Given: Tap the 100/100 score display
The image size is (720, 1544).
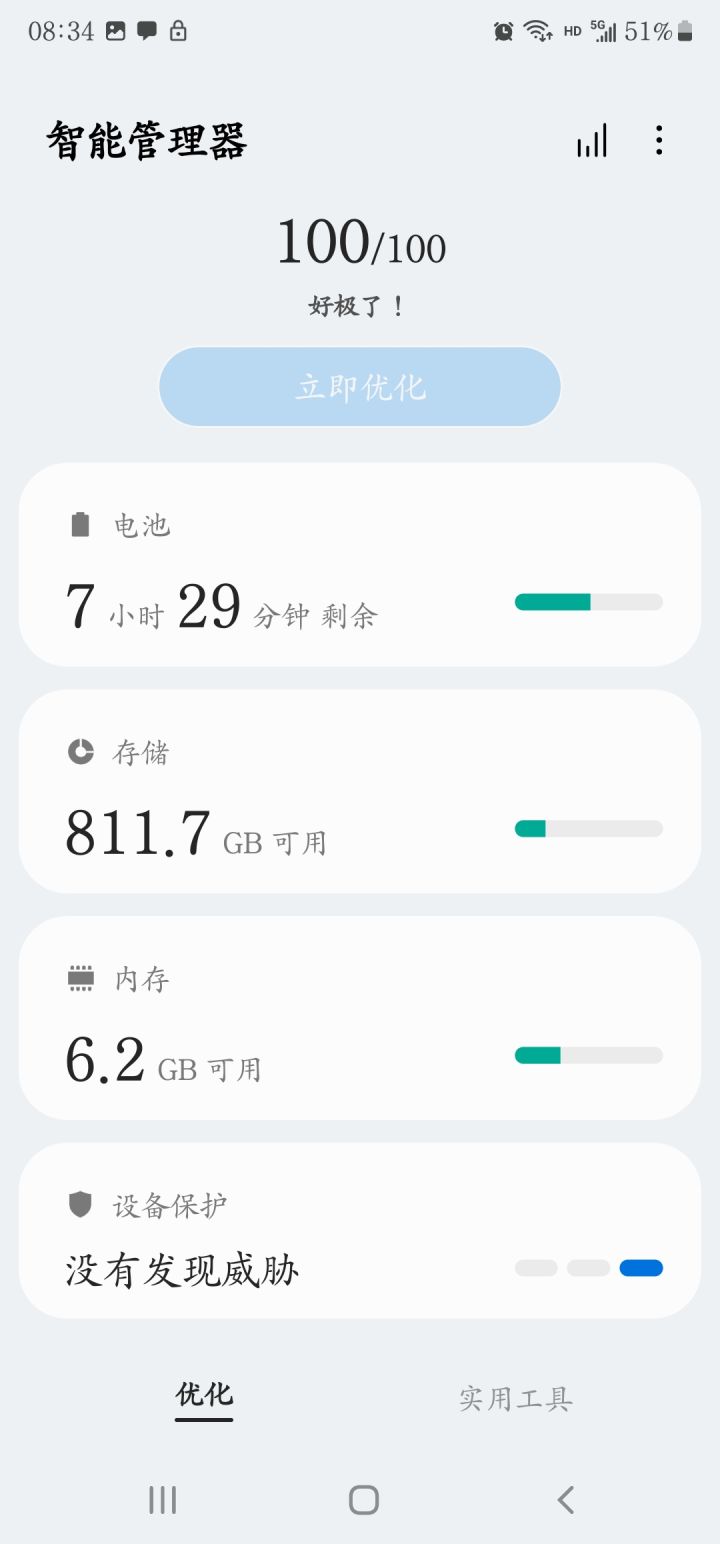Looking at the screenshot, I should pyautogui.click(x=360, y=244).
